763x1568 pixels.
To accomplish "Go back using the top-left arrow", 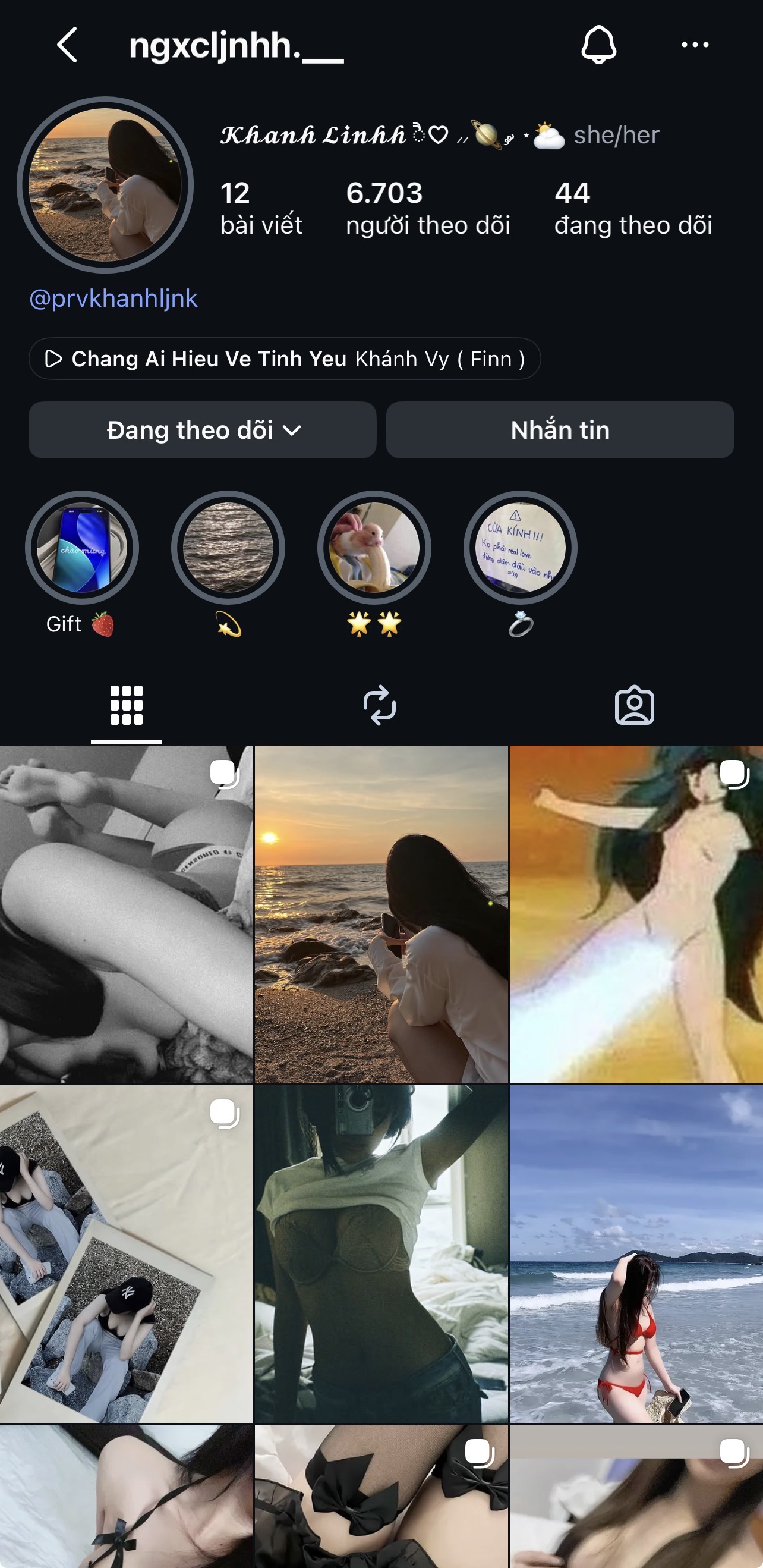I will 67,45.
